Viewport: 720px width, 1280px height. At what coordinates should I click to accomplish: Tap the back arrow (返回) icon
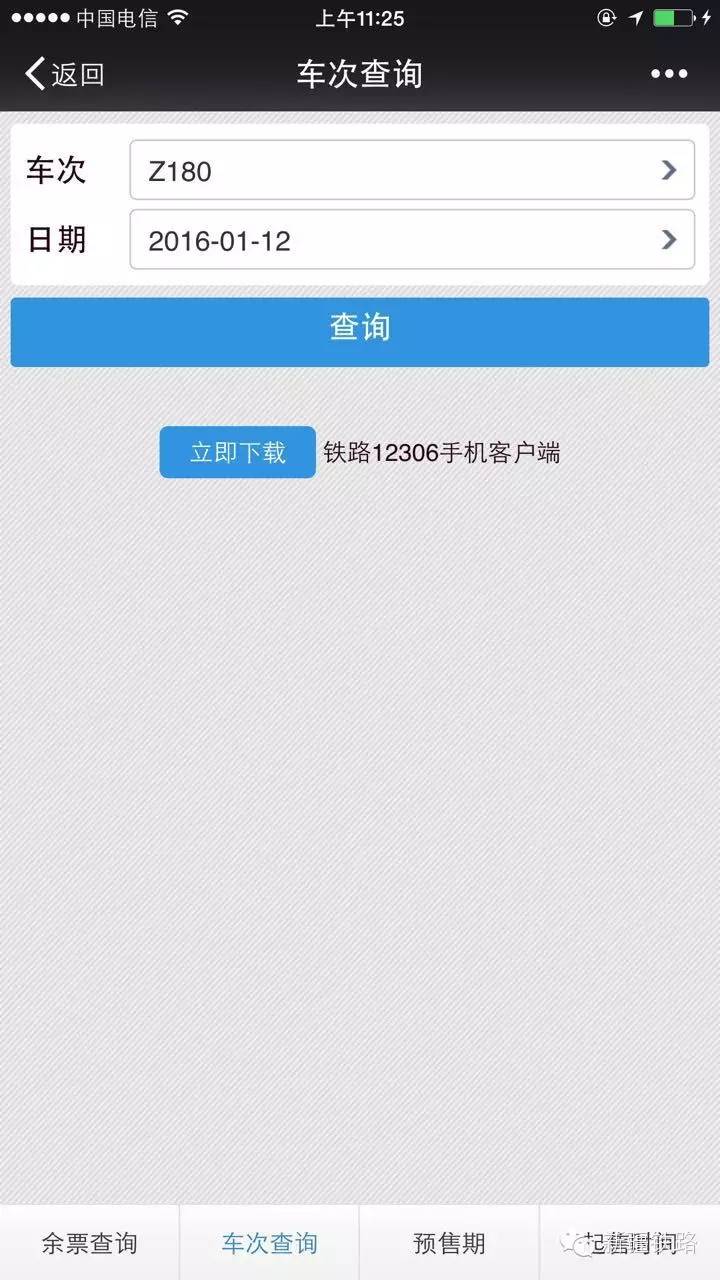pyautogui.click(x=33, y=72)
